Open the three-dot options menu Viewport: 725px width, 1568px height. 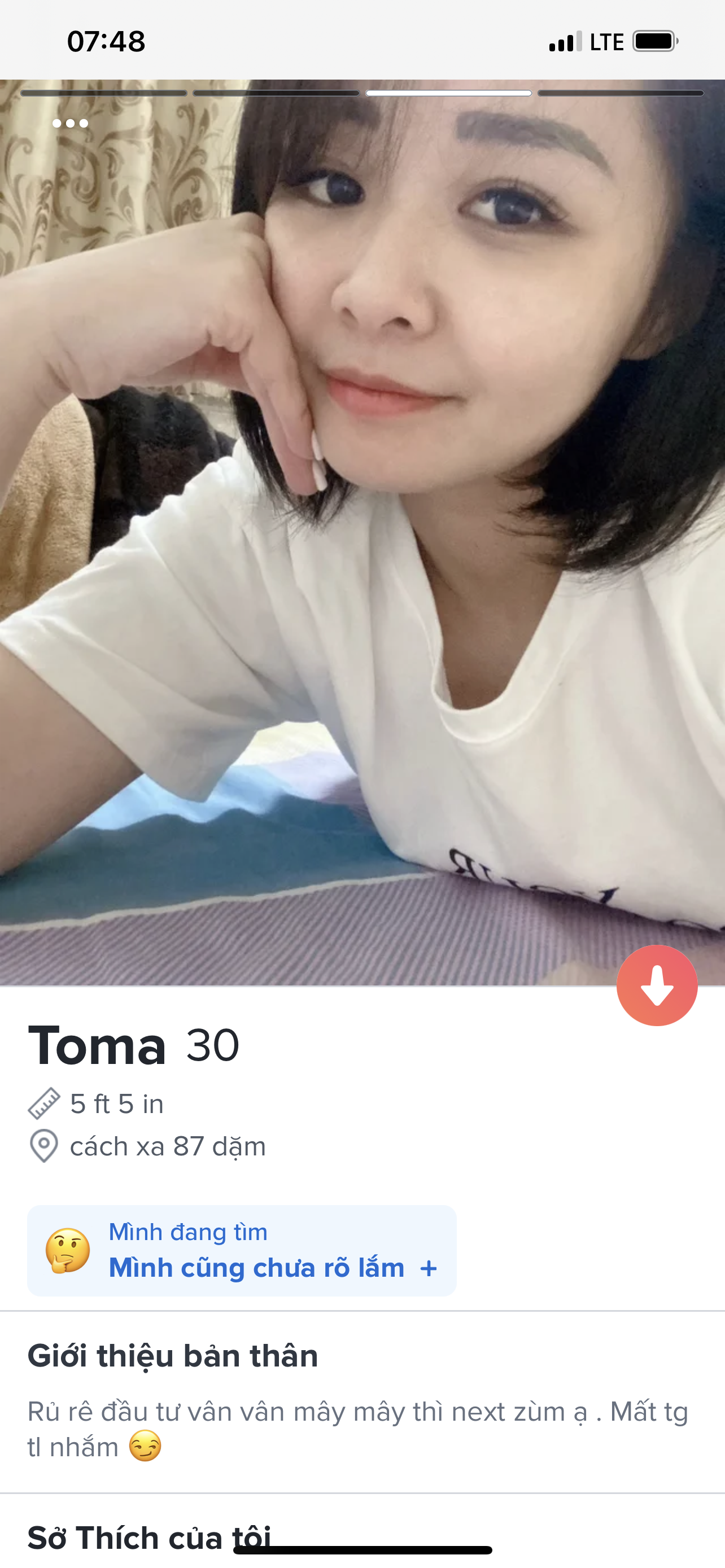point(70,124)
